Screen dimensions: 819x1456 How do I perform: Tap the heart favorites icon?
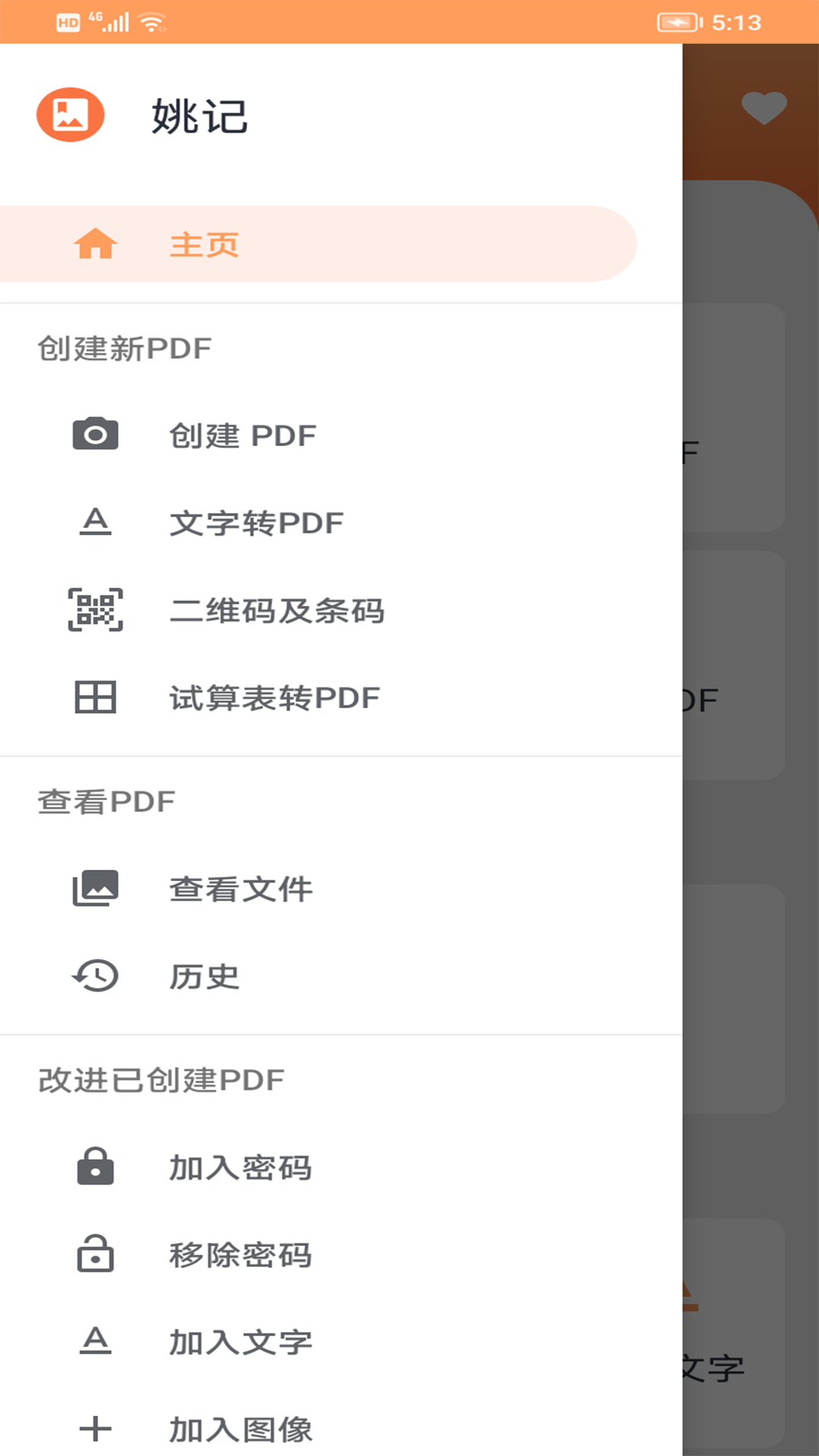coord(764,108)
